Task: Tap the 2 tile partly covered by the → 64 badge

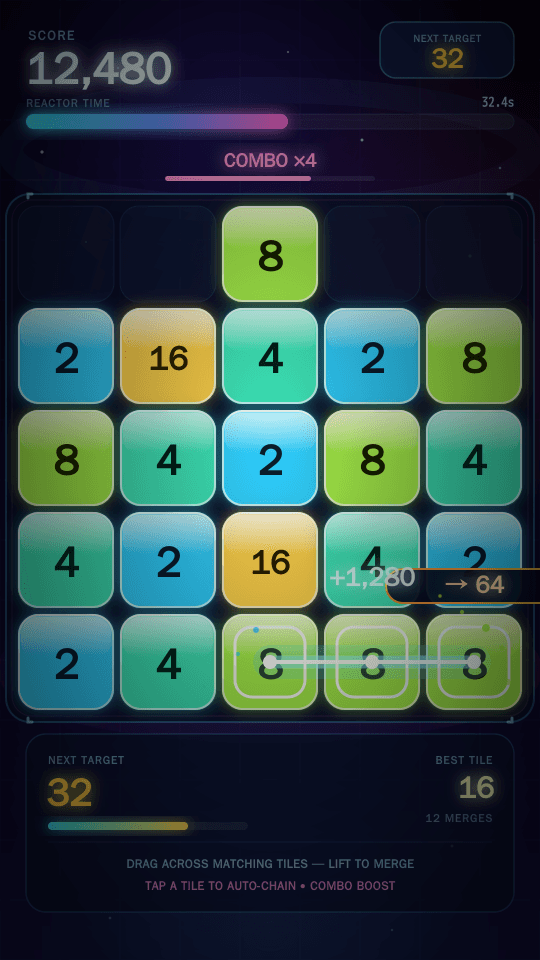Action: 474,560
